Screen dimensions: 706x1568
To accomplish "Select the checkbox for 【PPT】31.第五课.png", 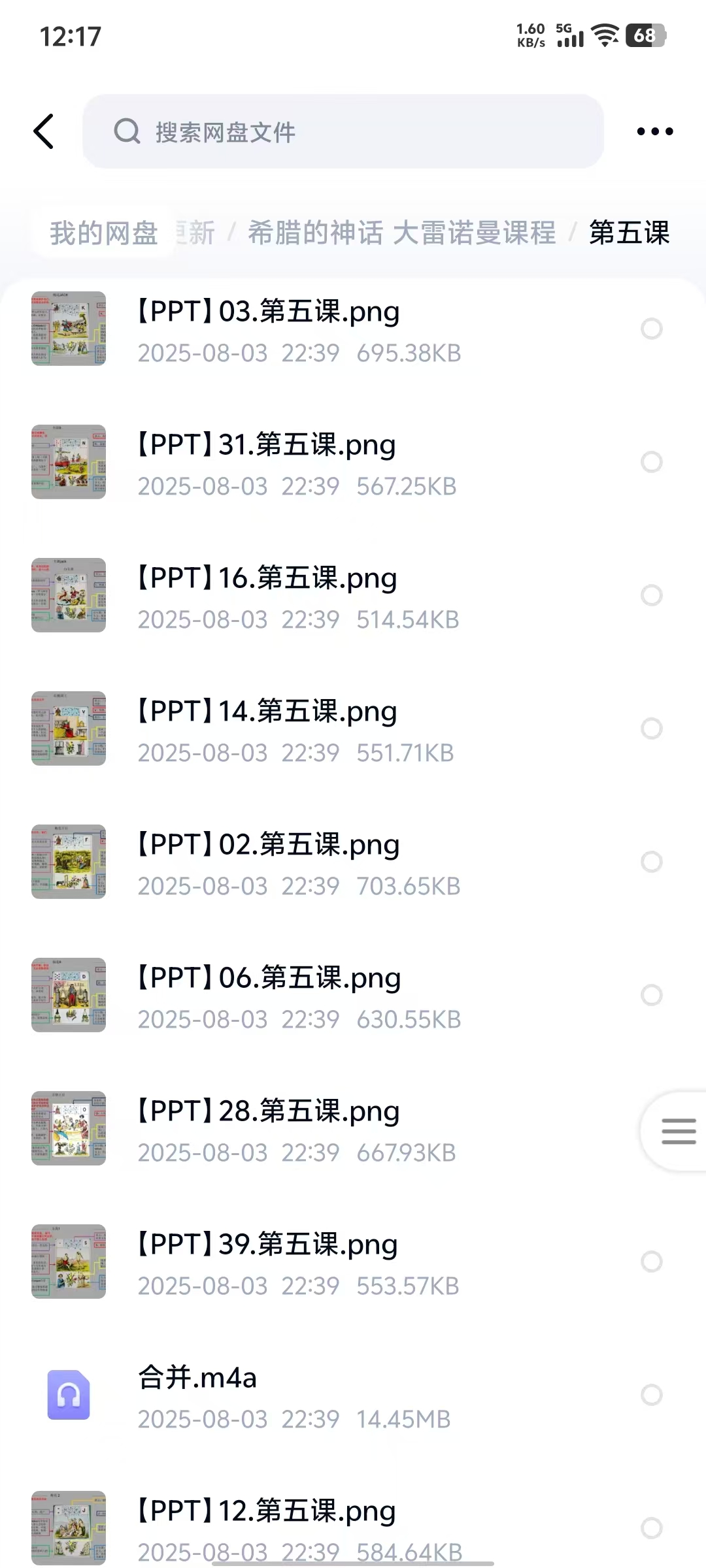I will coord(651,462).
